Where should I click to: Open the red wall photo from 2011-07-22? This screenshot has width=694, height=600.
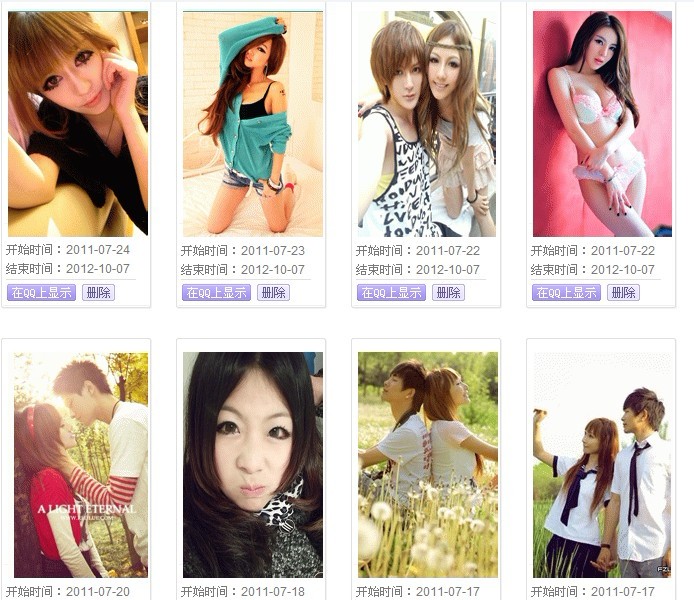[602, 123]
